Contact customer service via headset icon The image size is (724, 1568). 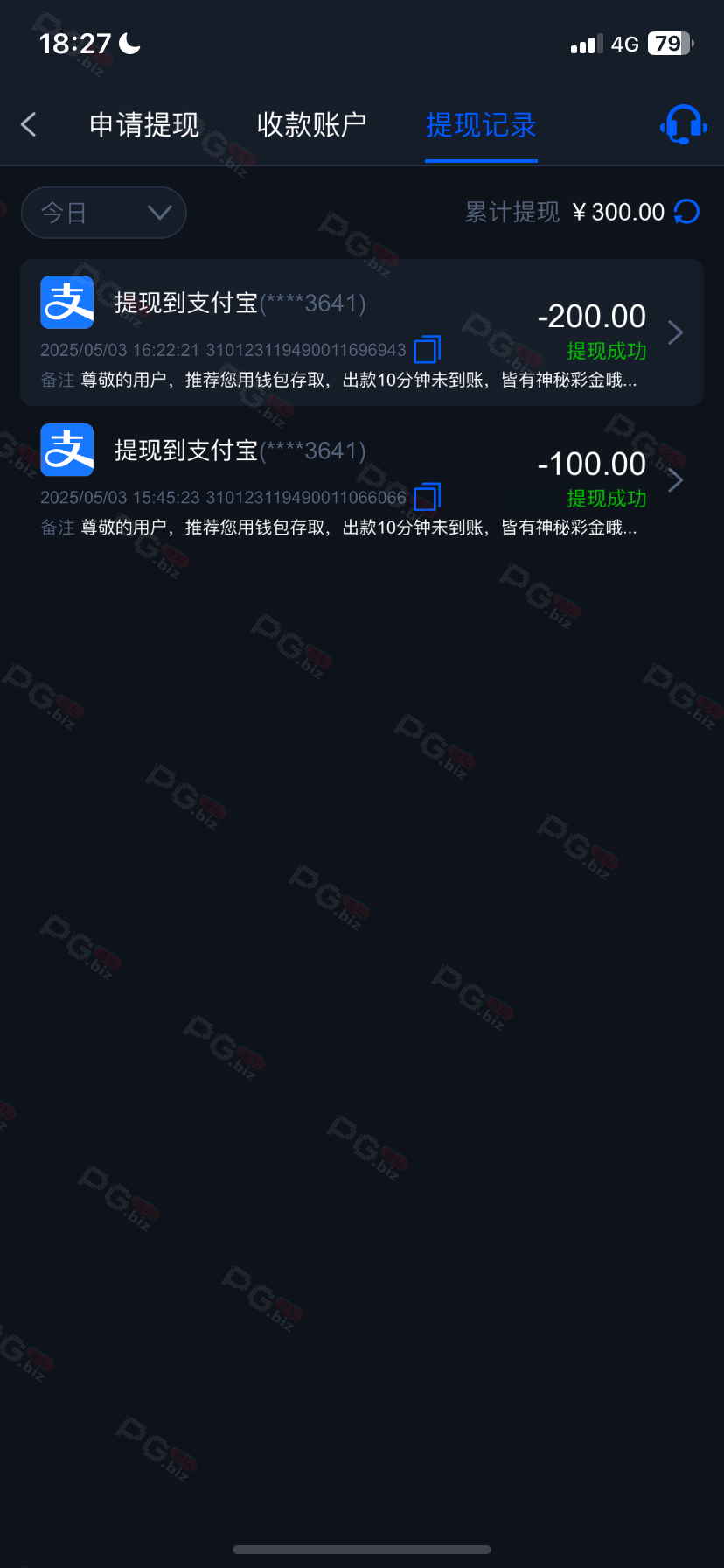pos(683,125)
